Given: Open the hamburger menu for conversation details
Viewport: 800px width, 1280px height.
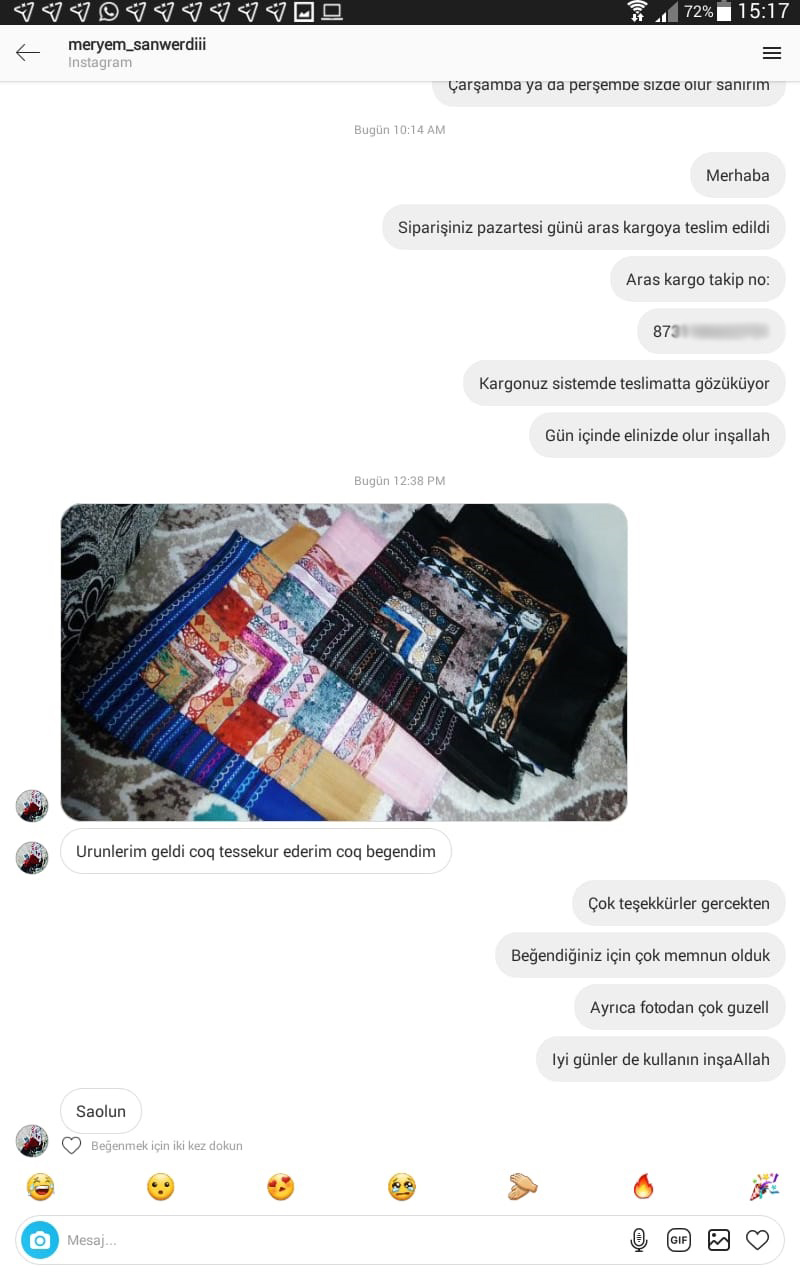Looking at the screenshot, I should 771,53.
